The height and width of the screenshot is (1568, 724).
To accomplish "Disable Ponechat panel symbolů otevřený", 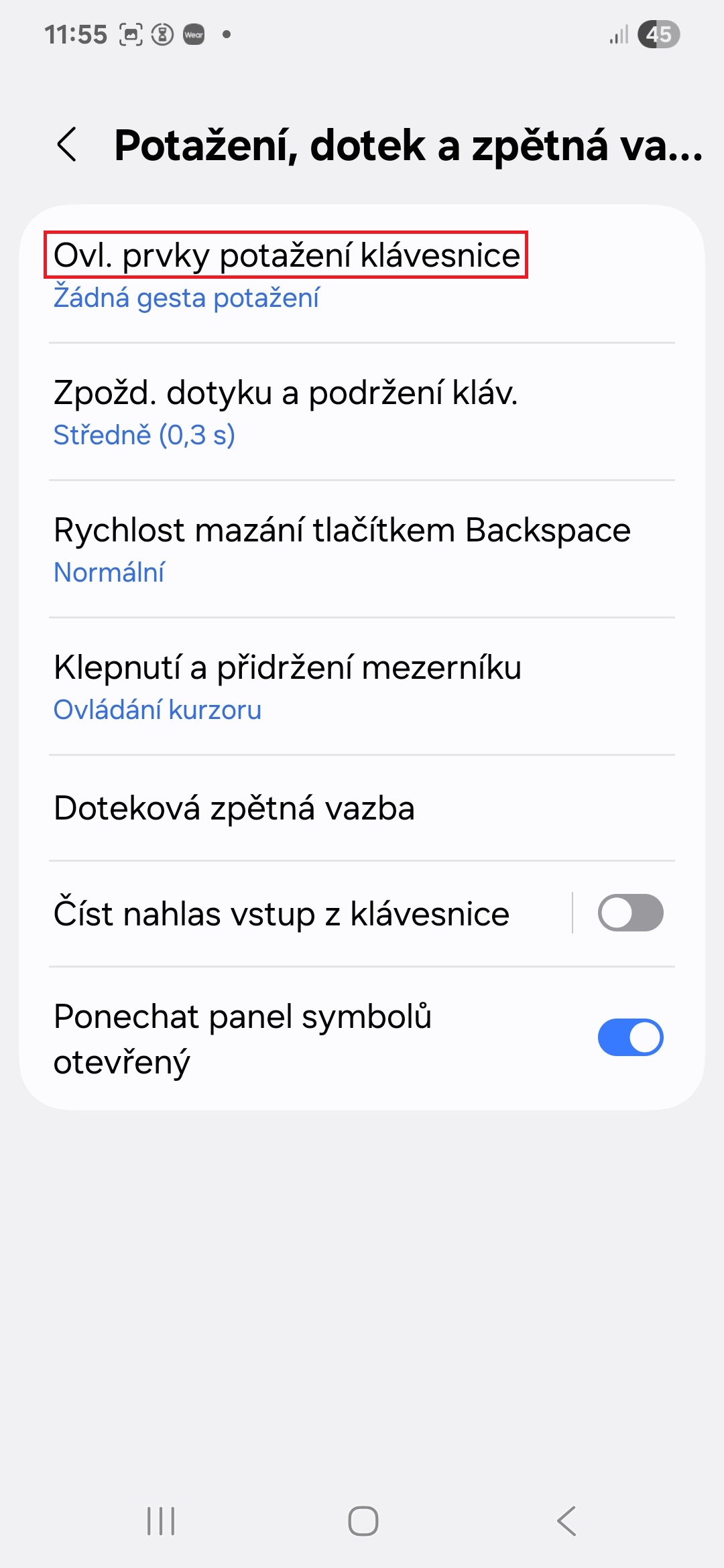I will pyautogui.click(x=631, y=1037).
